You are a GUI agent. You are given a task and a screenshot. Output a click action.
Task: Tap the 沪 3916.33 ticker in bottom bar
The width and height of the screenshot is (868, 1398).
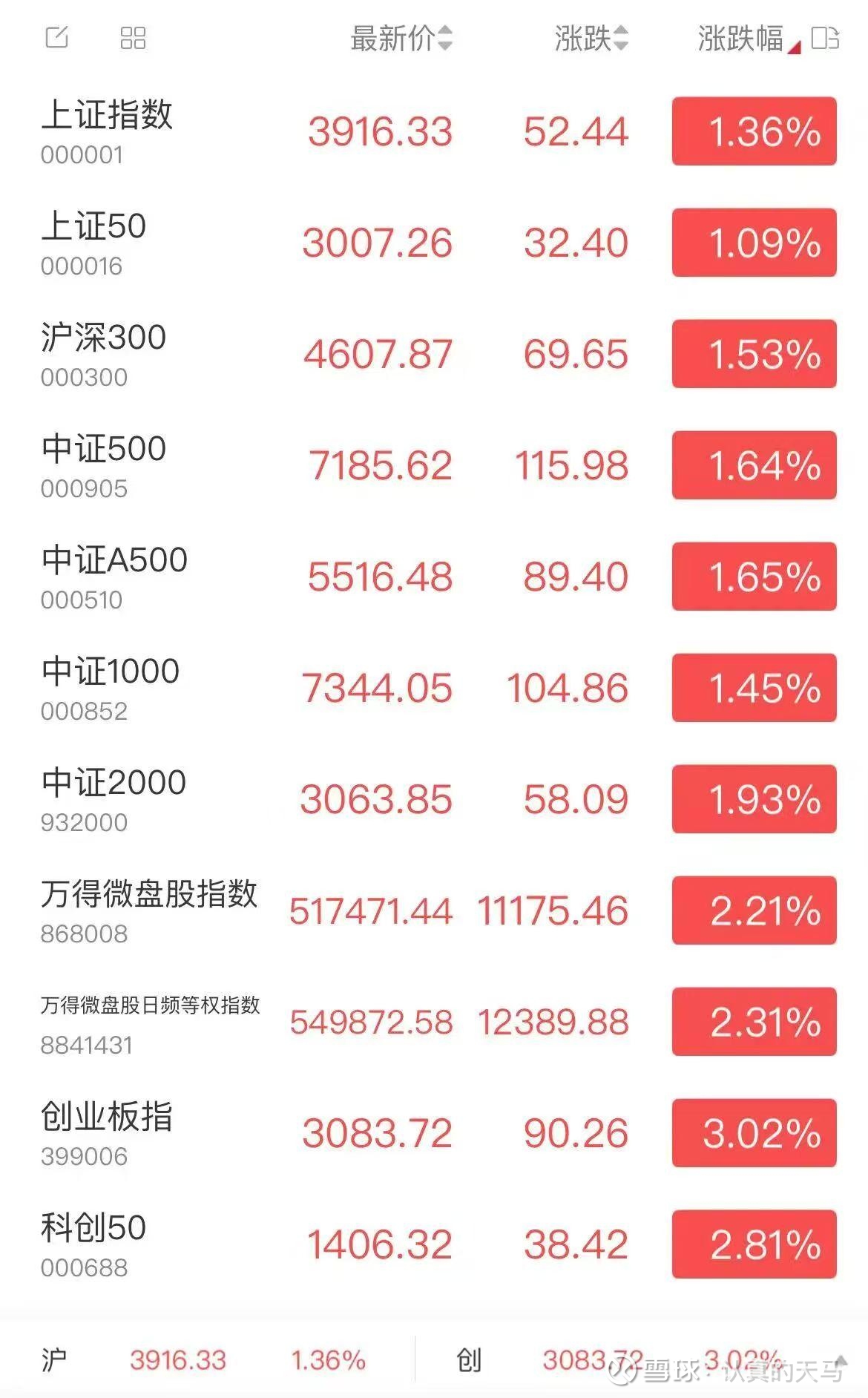204,1360
